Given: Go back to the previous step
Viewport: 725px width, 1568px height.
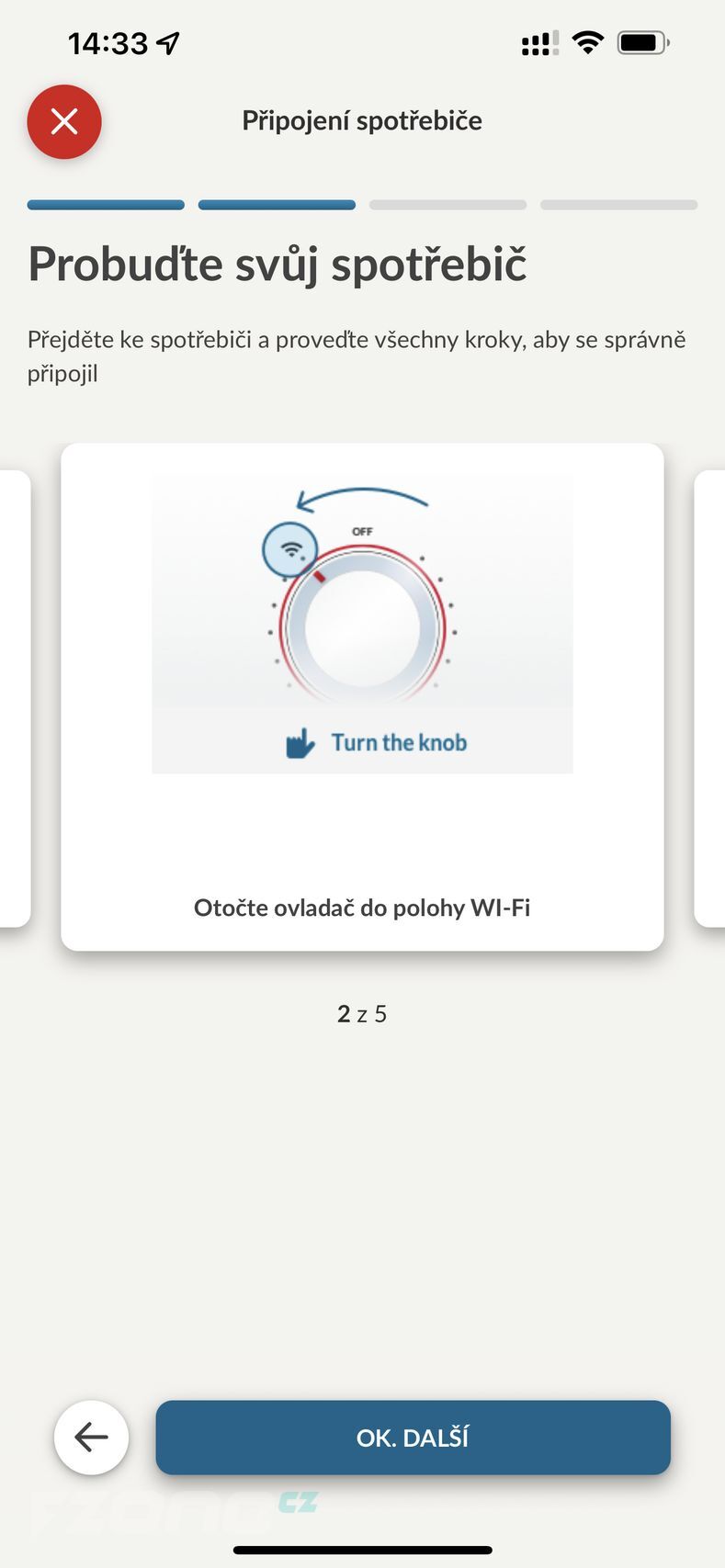Looking at the screenshot, I should point(91,1438).
